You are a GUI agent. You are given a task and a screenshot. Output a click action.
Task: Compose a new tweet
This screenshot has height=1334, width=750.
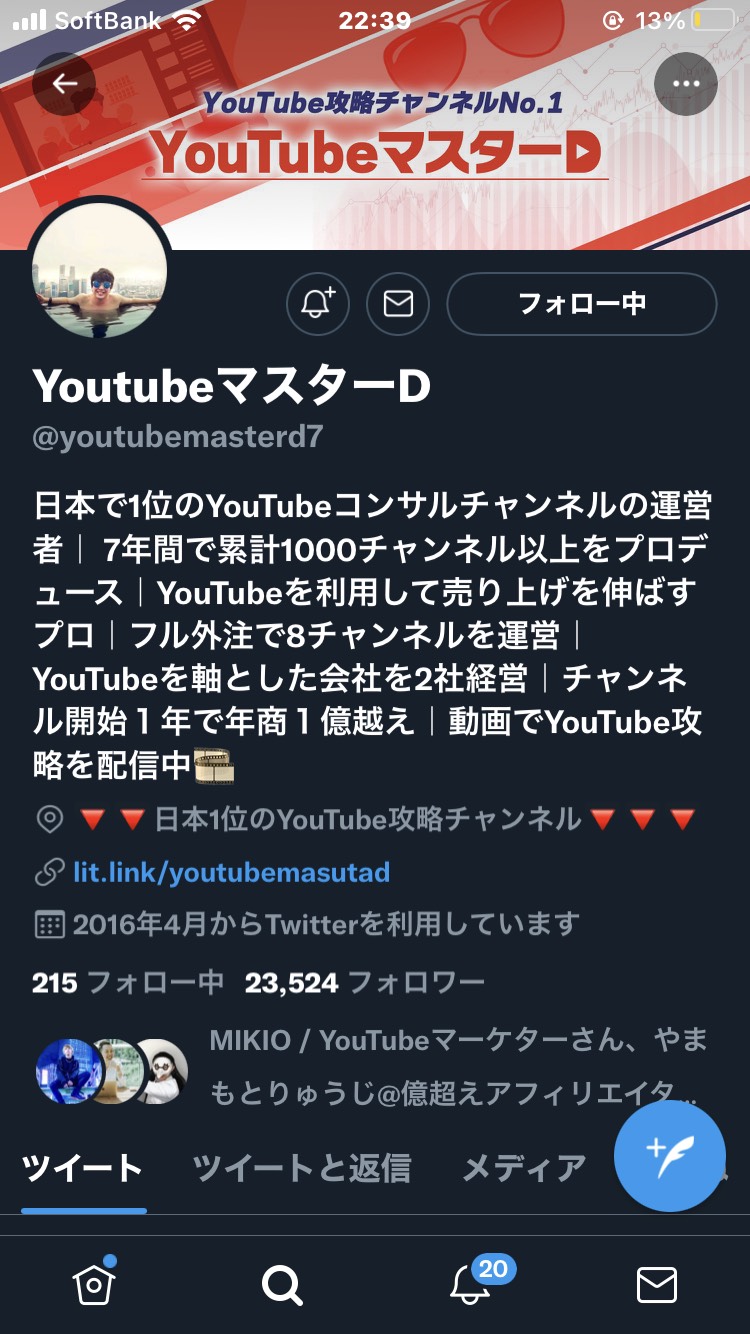point(670,1157)
